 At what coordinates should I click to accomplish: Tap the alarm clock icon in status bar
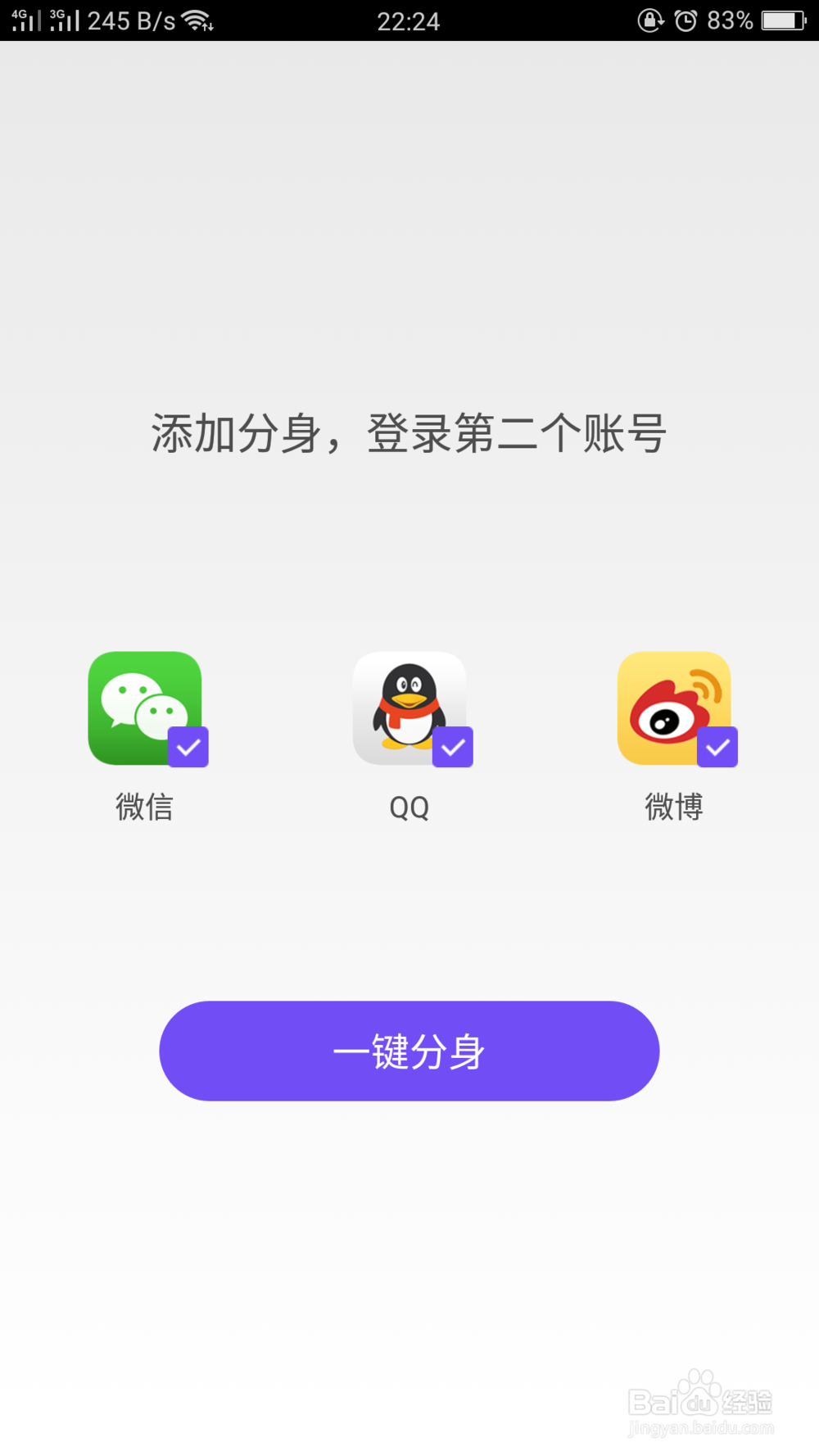(x=686, y=20)
